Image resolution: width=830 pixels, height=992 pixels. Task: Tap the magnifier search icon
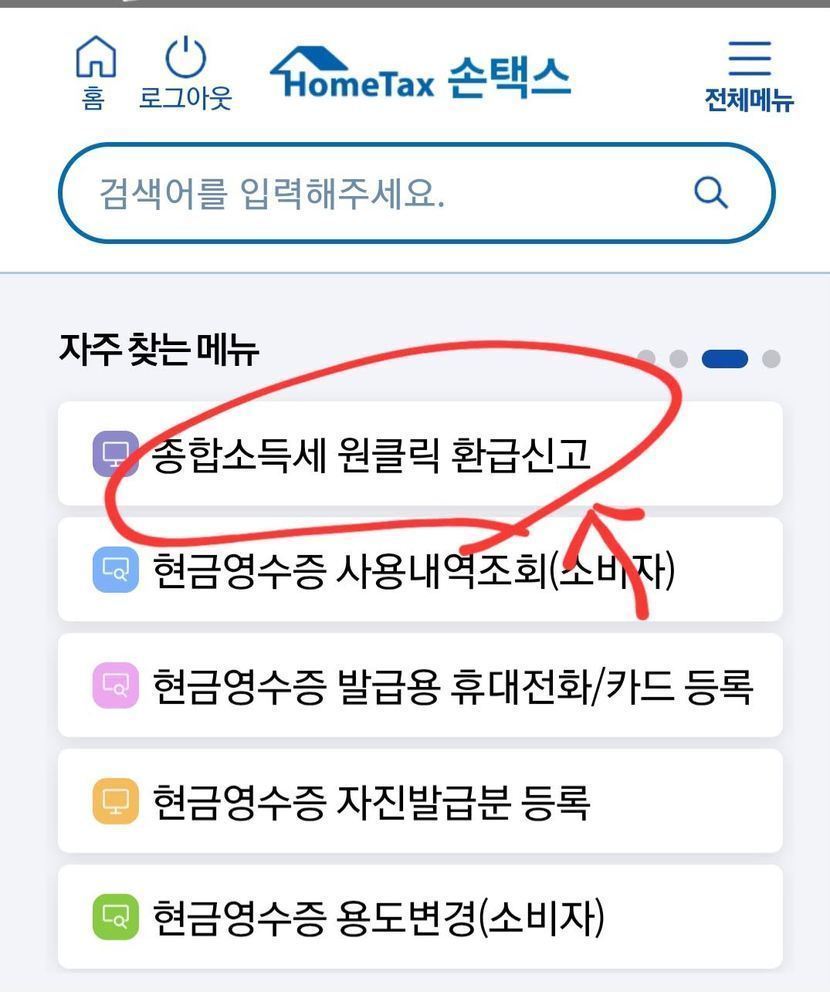pyautogui.click(x=710, y=193)
